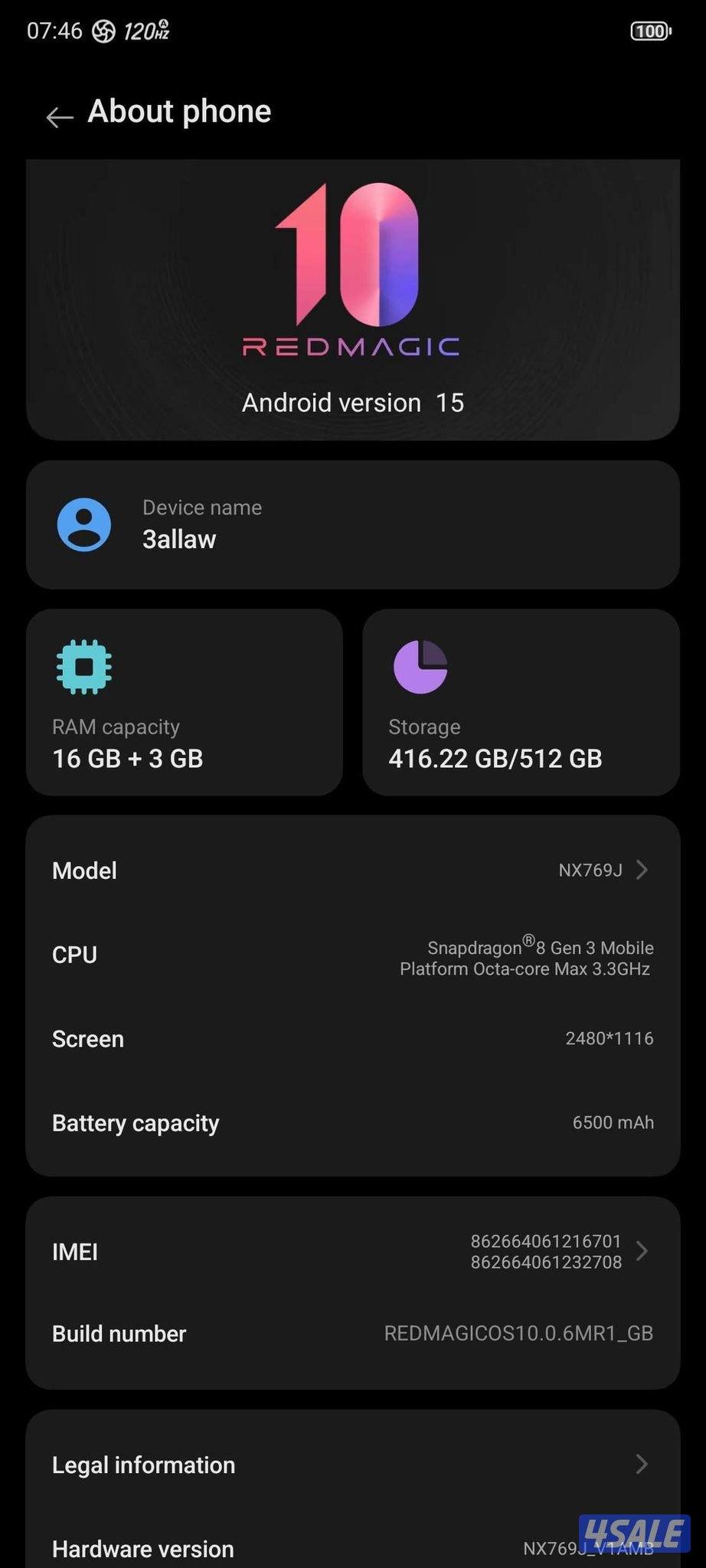
Task: Tap the fan icon in the status bar
Action: (x=104, y=31)
